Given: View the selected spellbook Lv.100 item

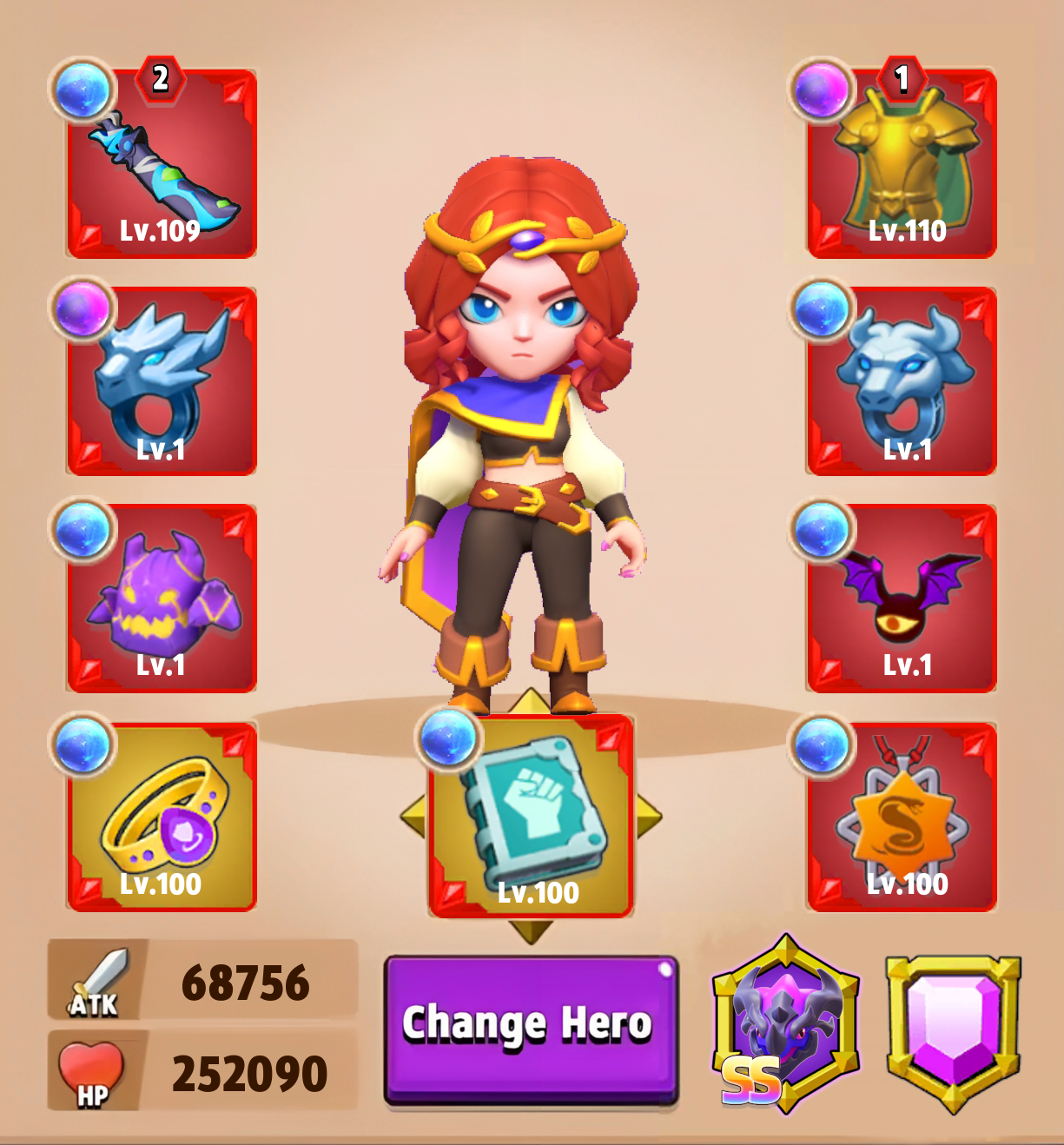Looking at the screenshot, I should click(531, 817).
